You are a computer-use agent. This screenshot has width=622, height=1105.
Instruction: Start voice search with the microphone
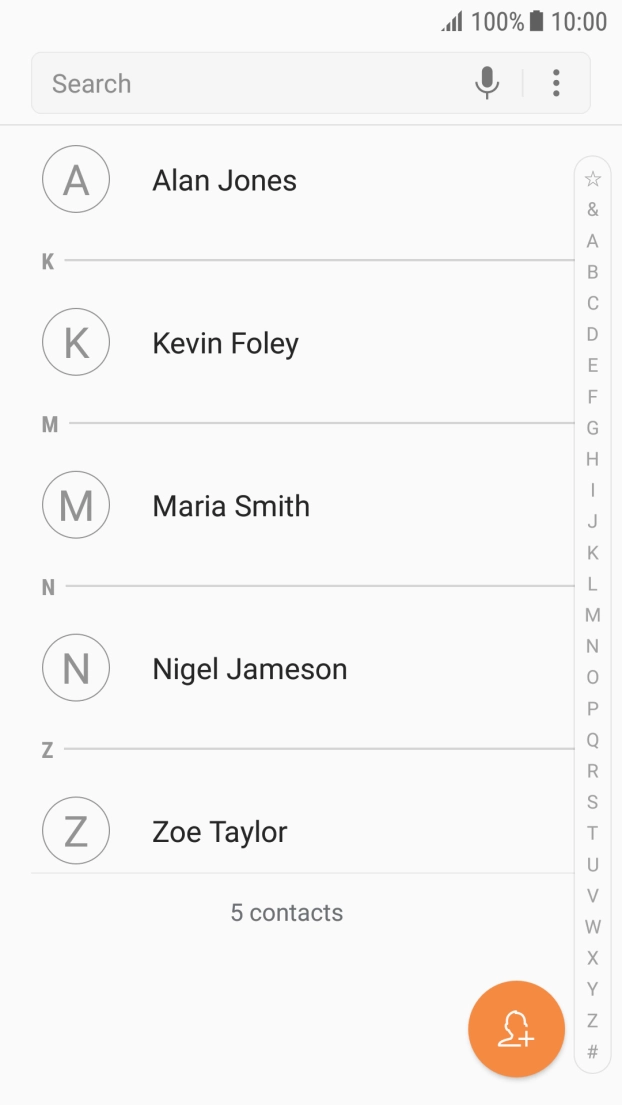coord(487,83)
